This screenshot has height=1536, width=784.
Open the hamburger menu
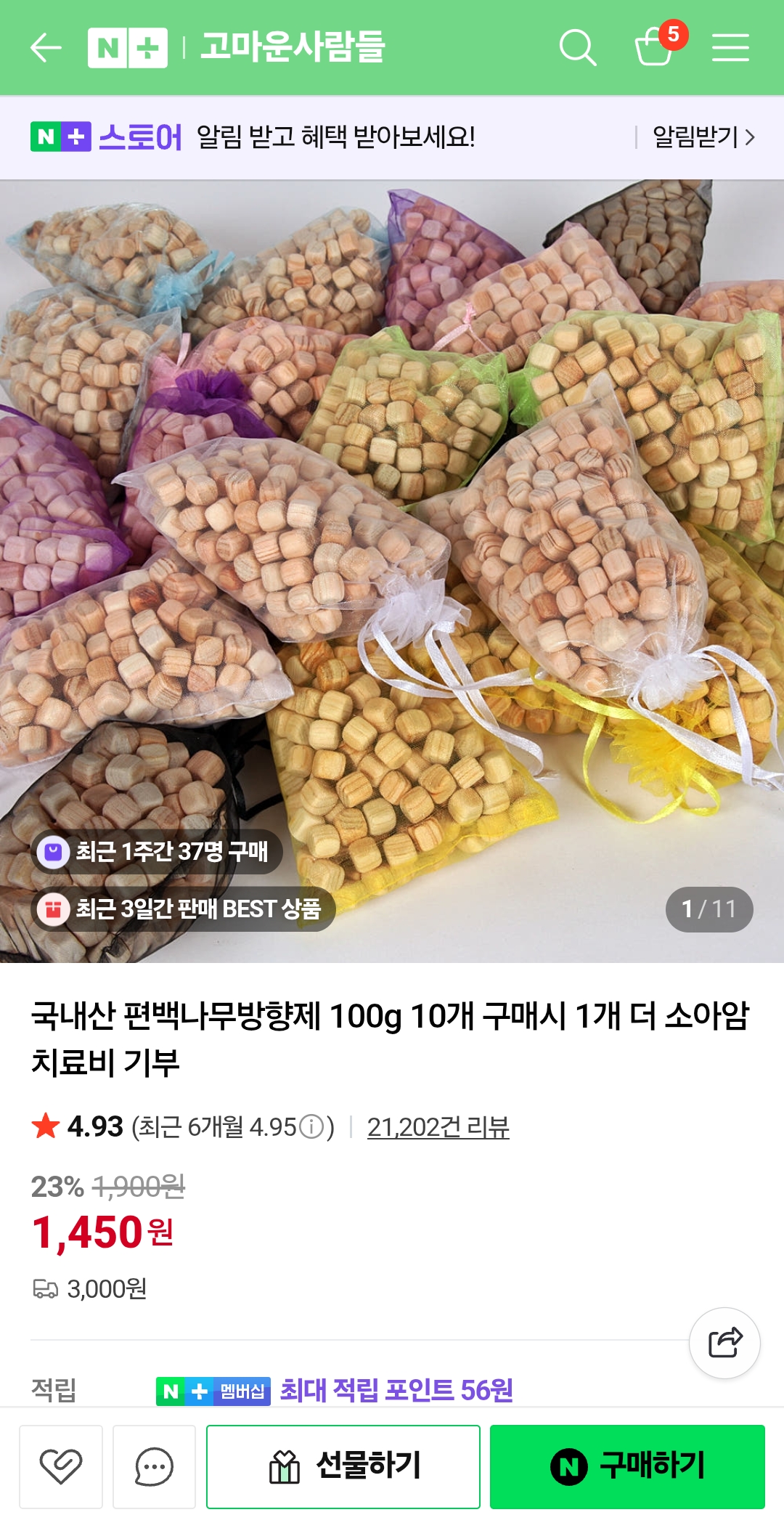[730, 48]
